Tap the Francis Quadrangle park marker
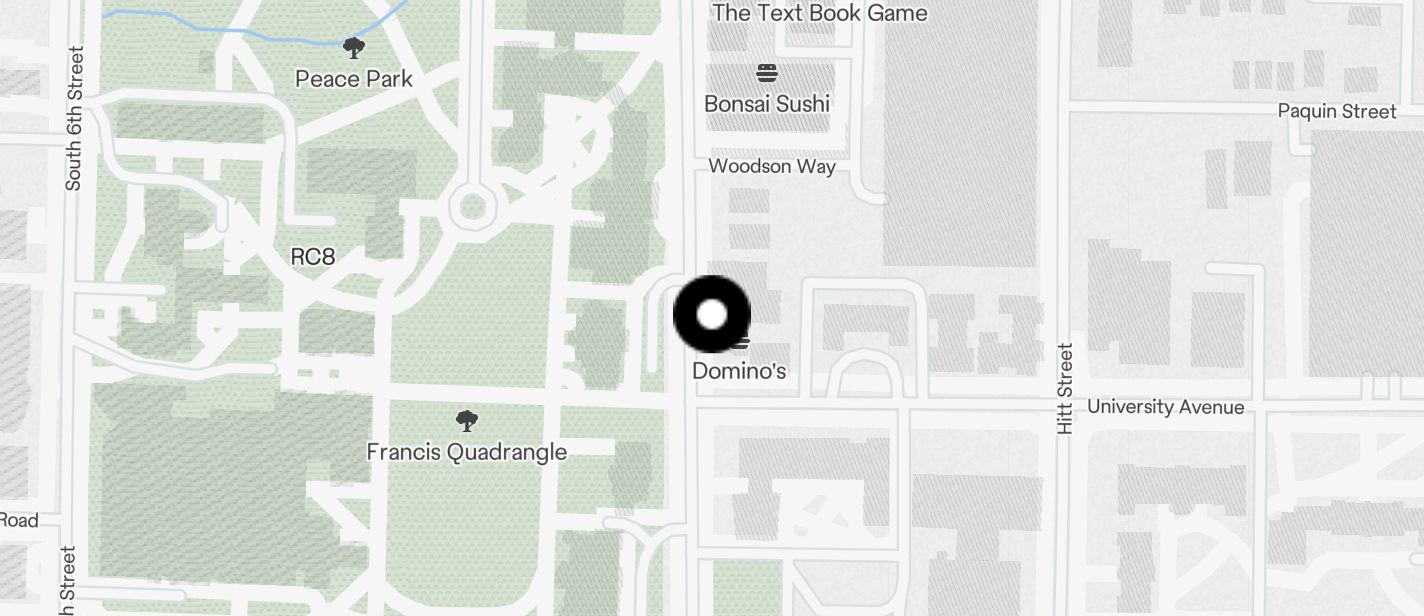Viewport: 1424px width, 616px height. [x=466, y=420]
